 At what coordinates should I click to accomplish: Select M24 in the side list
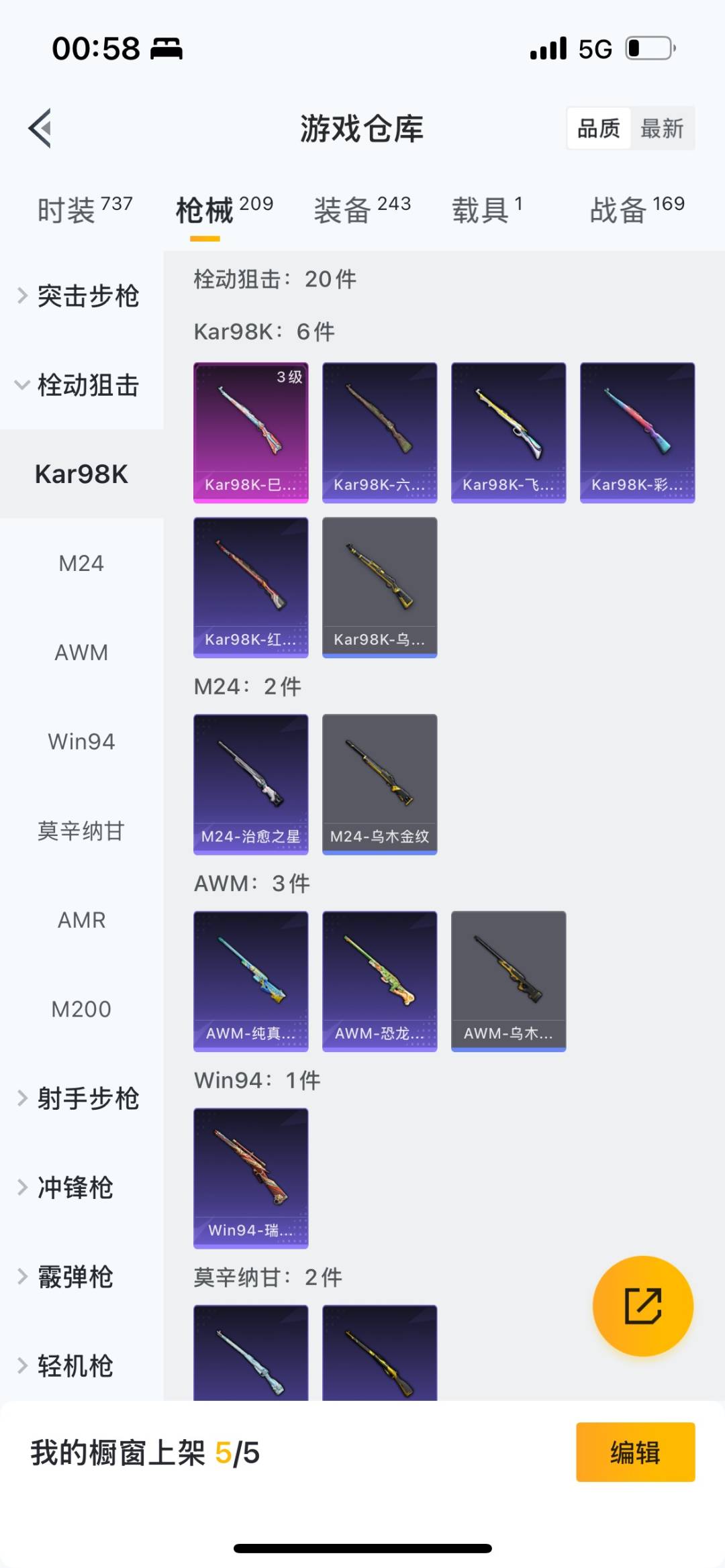tap(81, 563)
